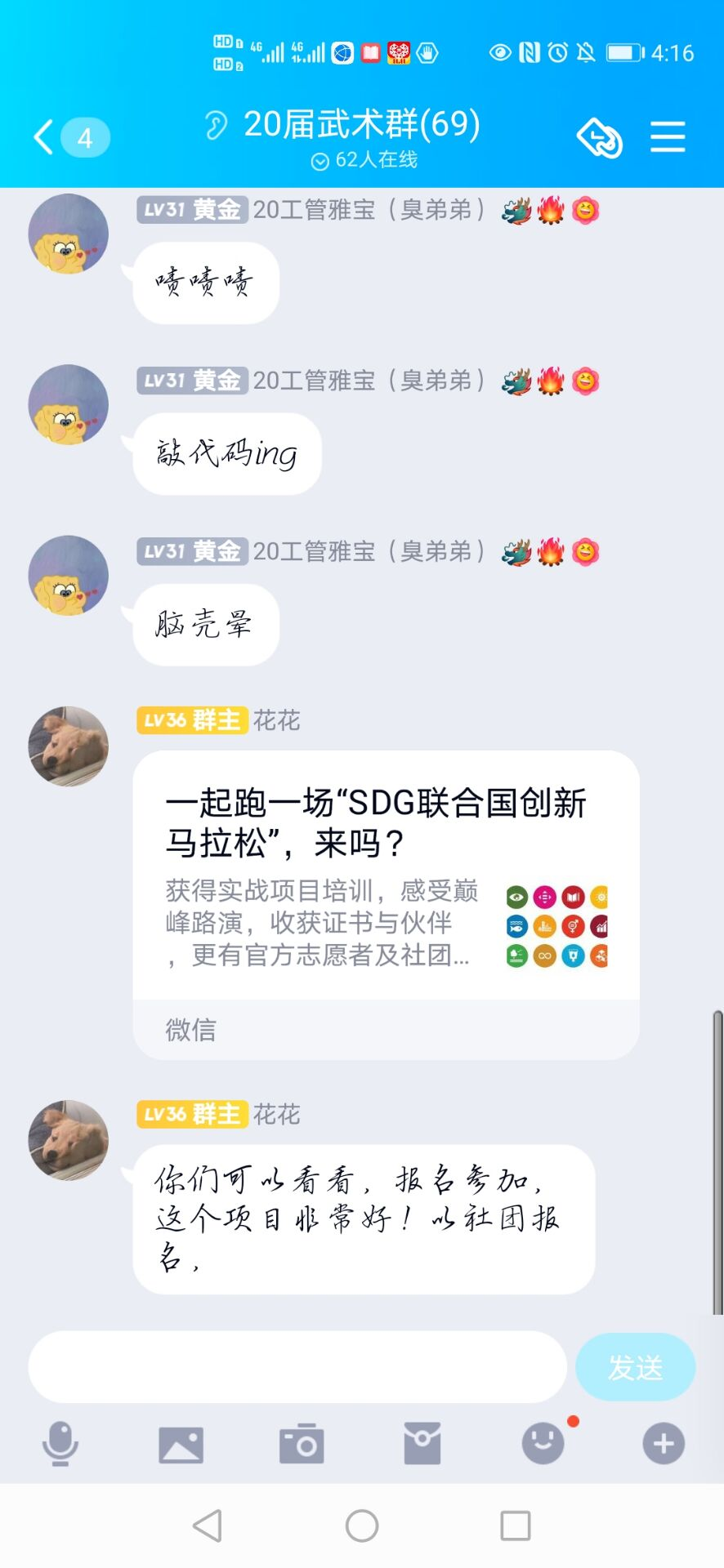
Task: Tap the 敲代码ing message bubble
Action: pyautogui.click(x=226, y=453)
